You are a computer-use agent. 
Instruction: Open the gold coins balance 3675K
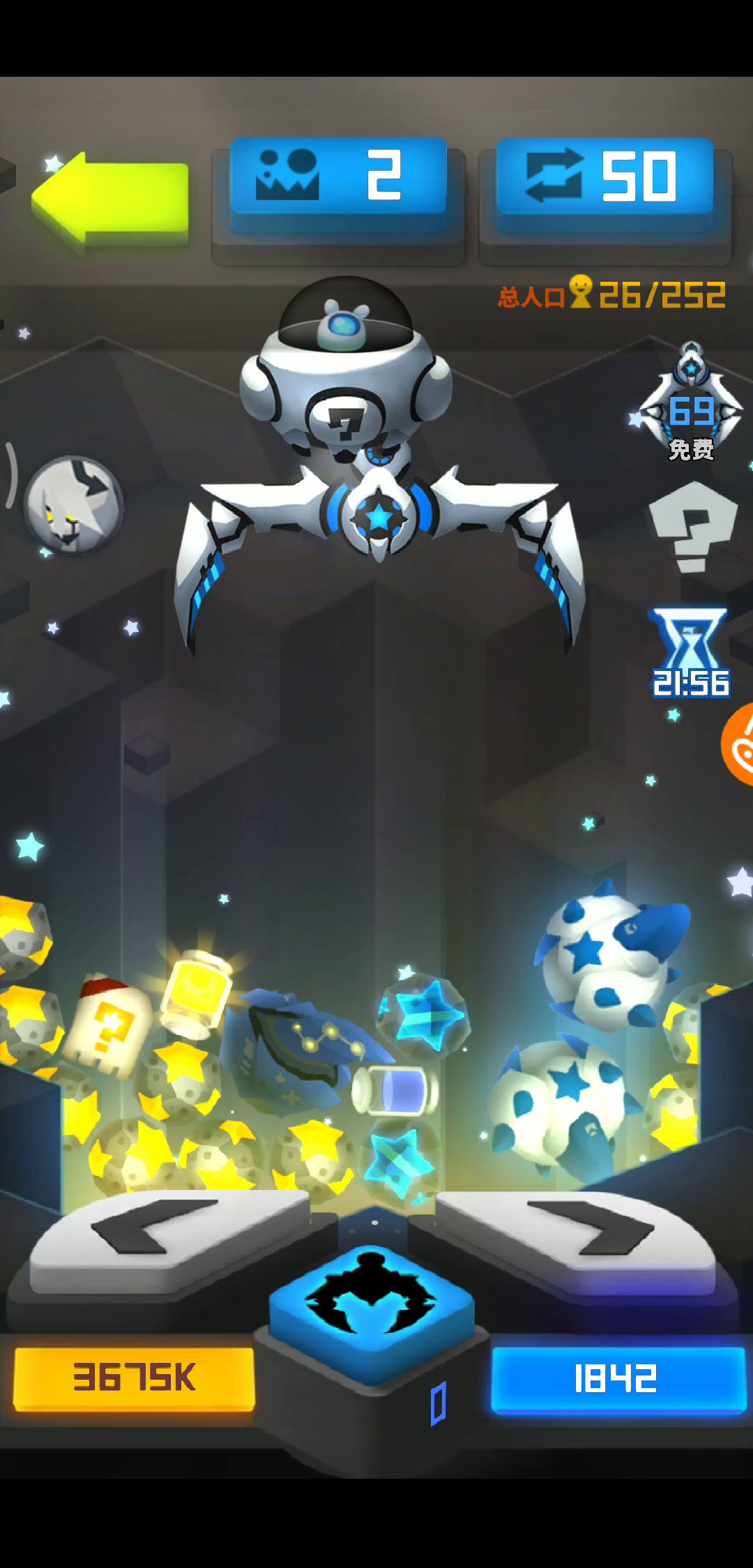coord(134,1378)
